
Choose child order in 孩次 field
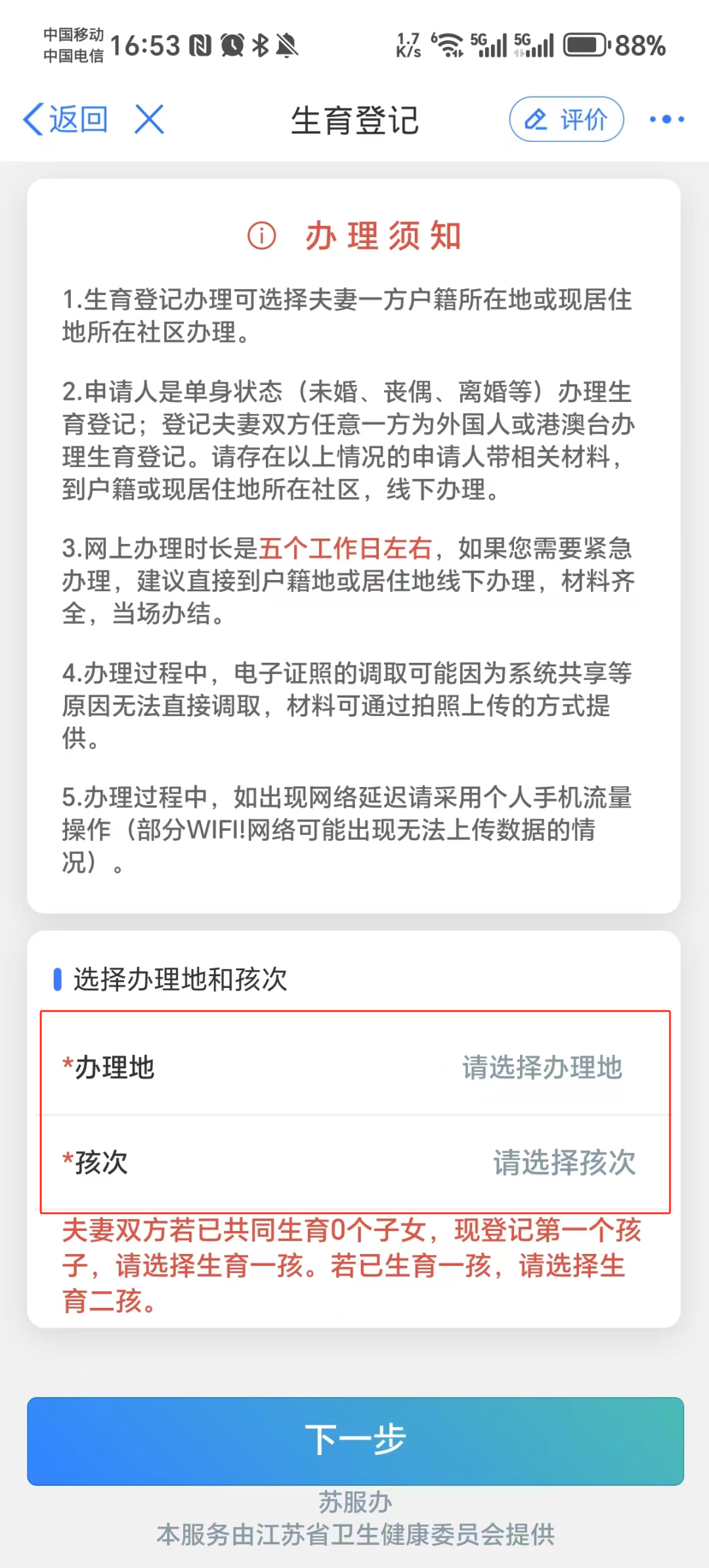(563, 1162)
